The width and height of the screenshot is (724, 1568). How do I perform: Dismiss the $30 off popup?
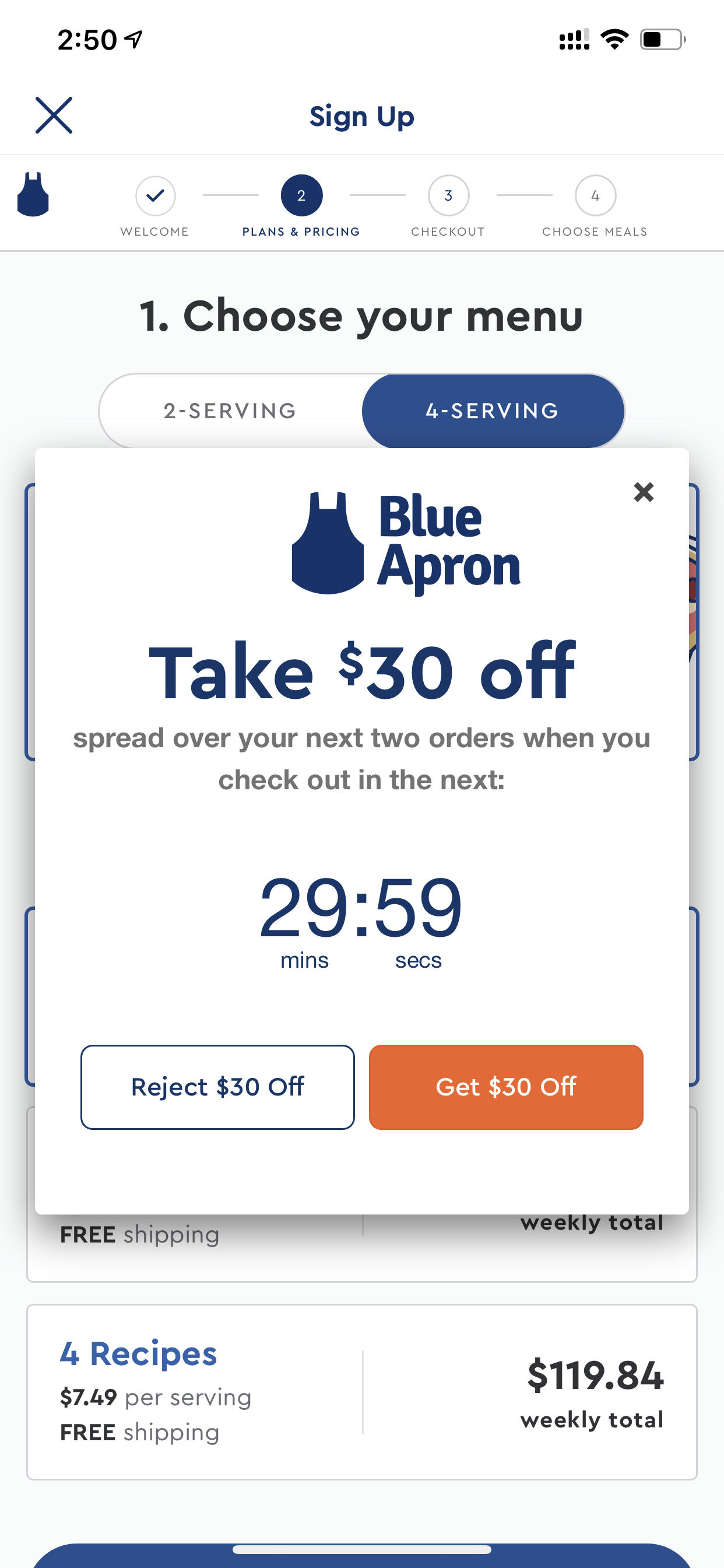tap(643, 492)
